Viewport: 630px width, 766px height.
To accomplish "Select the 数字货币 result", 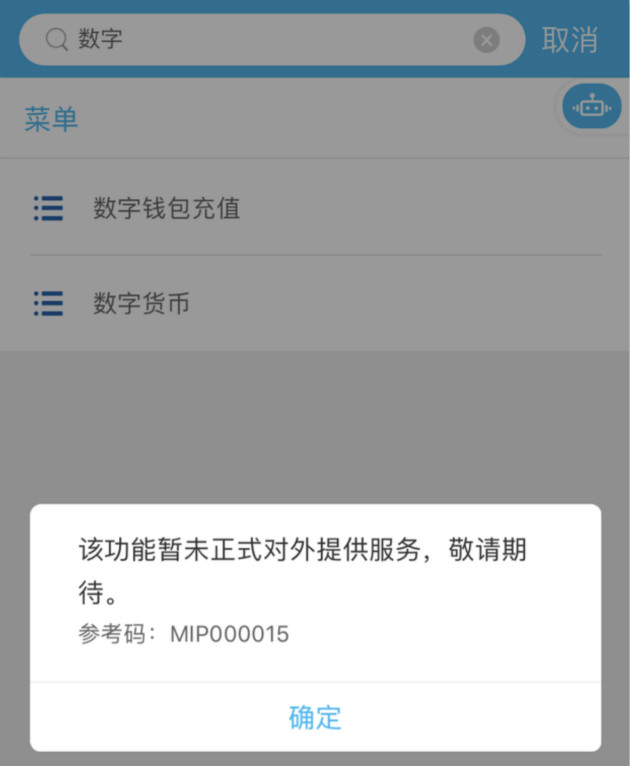I will [141, 304].
